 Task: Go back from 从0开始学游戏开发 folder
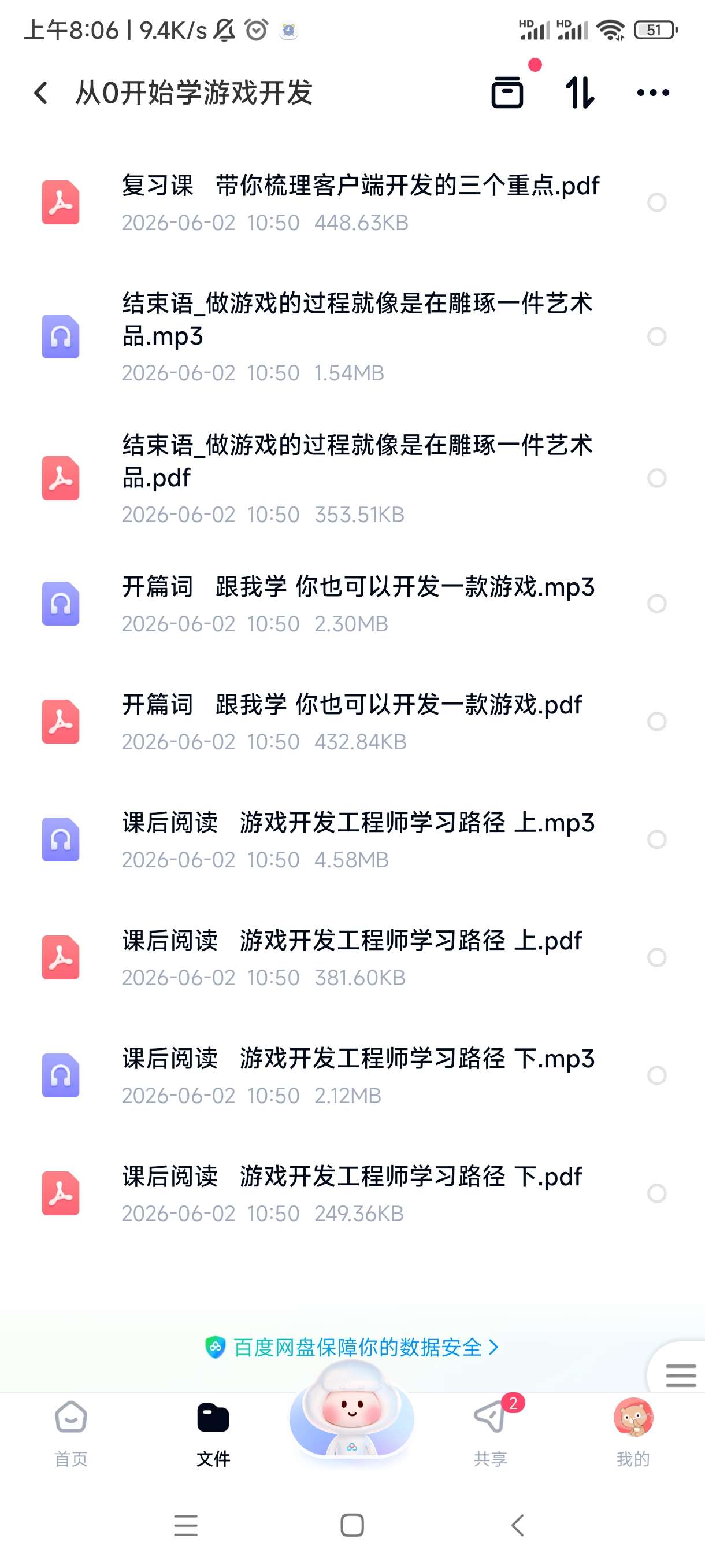coord(41,93)
